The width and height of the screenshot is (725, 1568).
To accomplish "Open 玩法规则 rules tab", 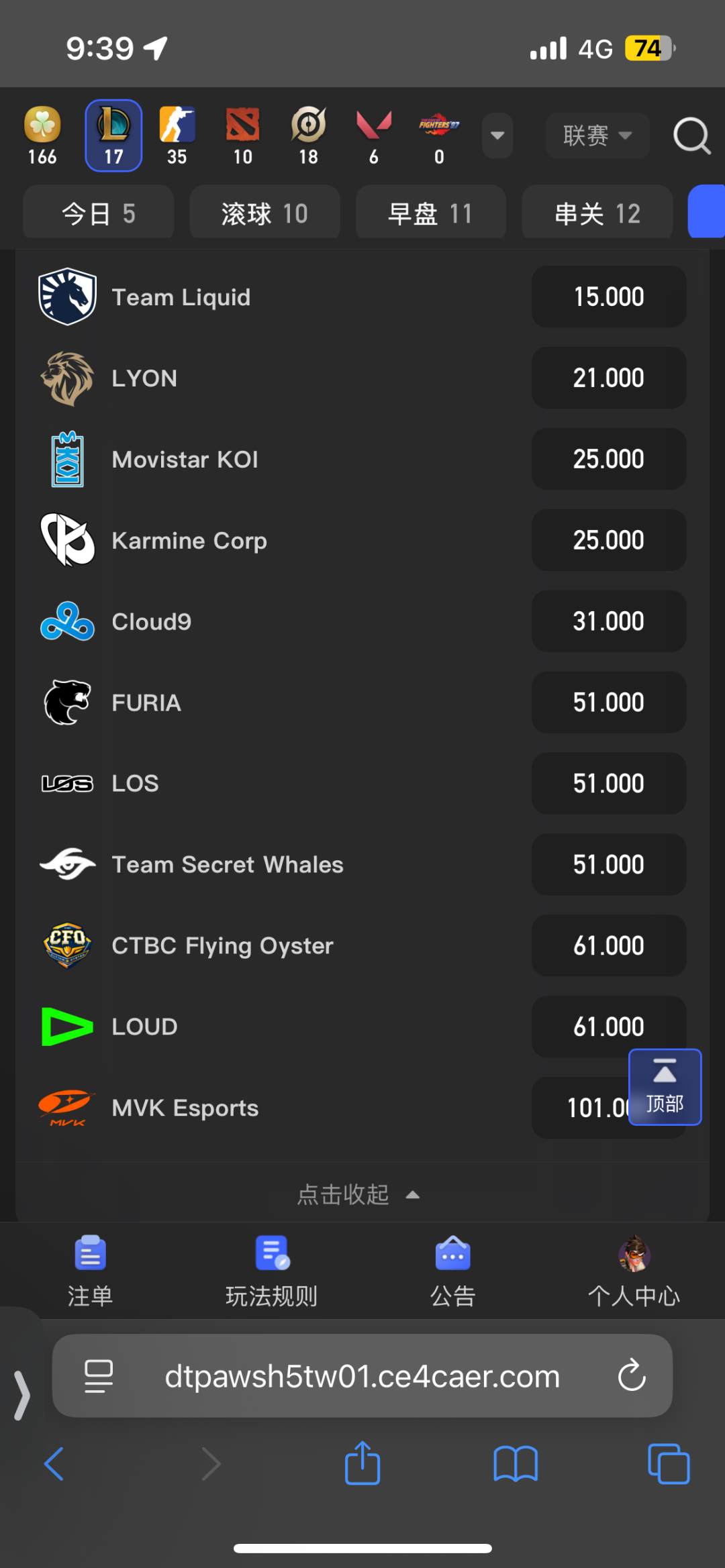I will tap(271, 1271).
